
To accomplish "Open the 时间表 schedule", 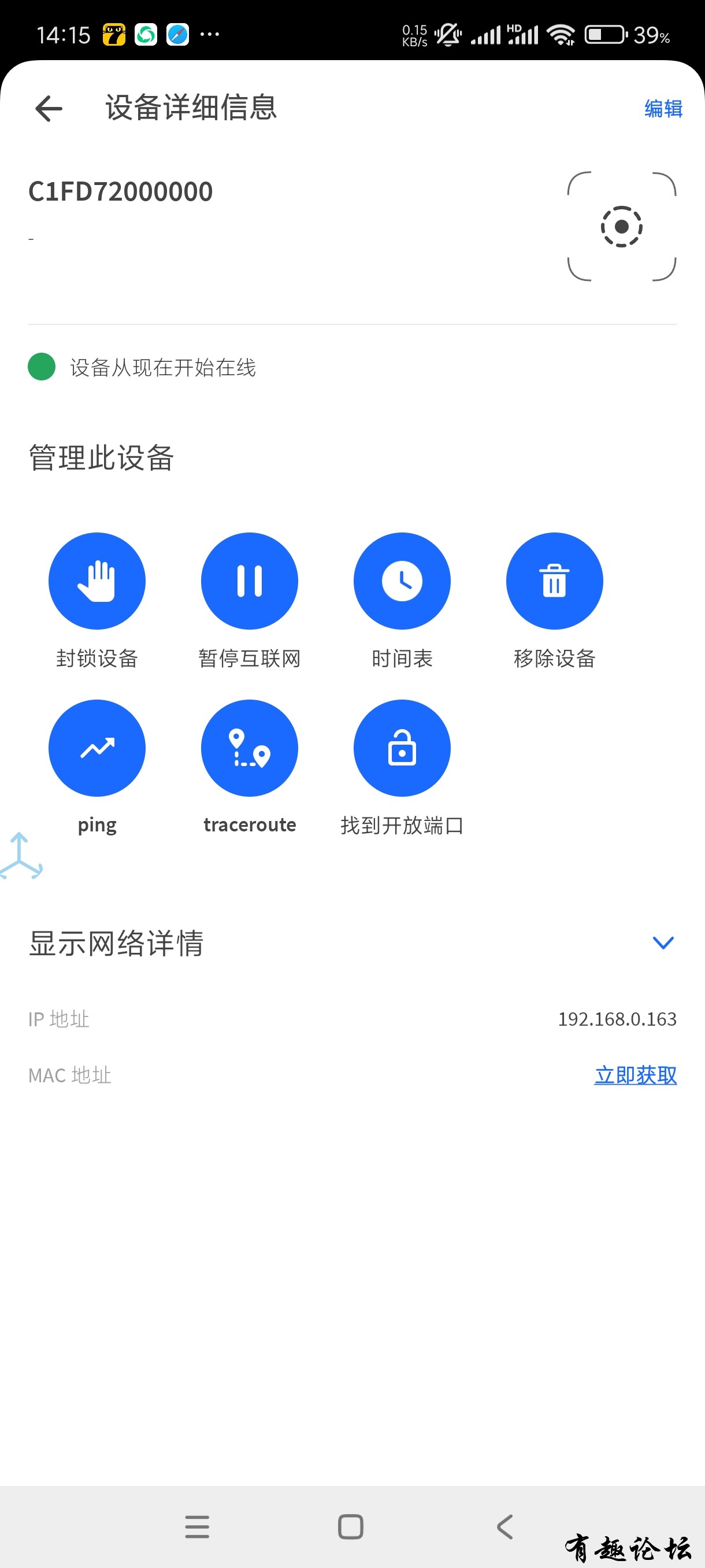I will click(402, 580).
